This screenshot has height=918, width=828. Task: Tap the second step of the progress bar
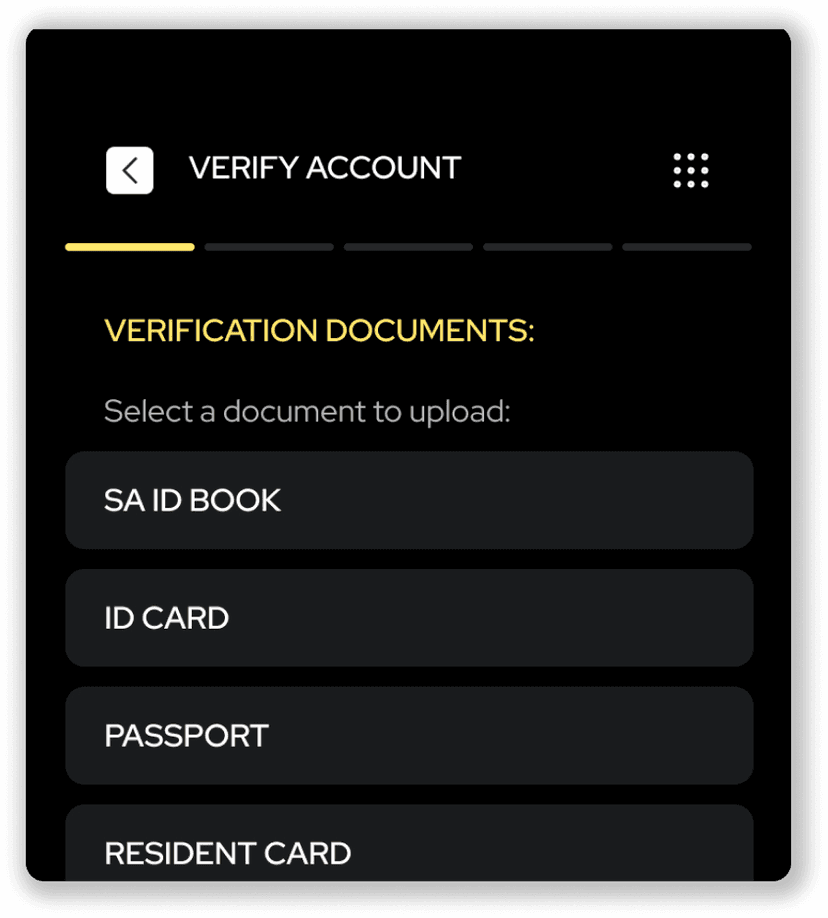268,246
